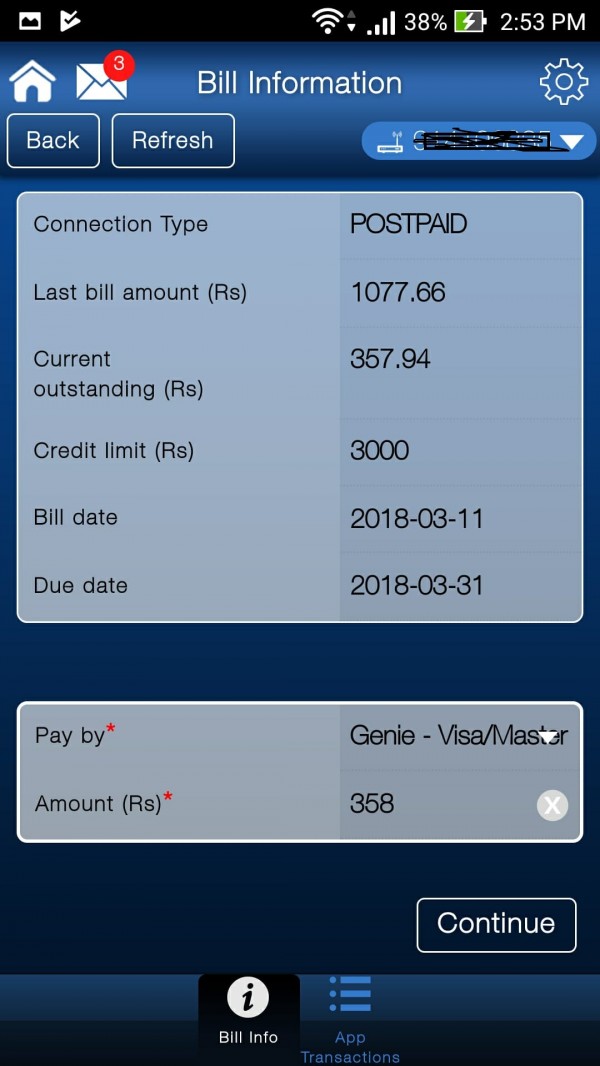Tap the Back button
The width and height of the screenshot is (600, 1066).
point(53,141)
